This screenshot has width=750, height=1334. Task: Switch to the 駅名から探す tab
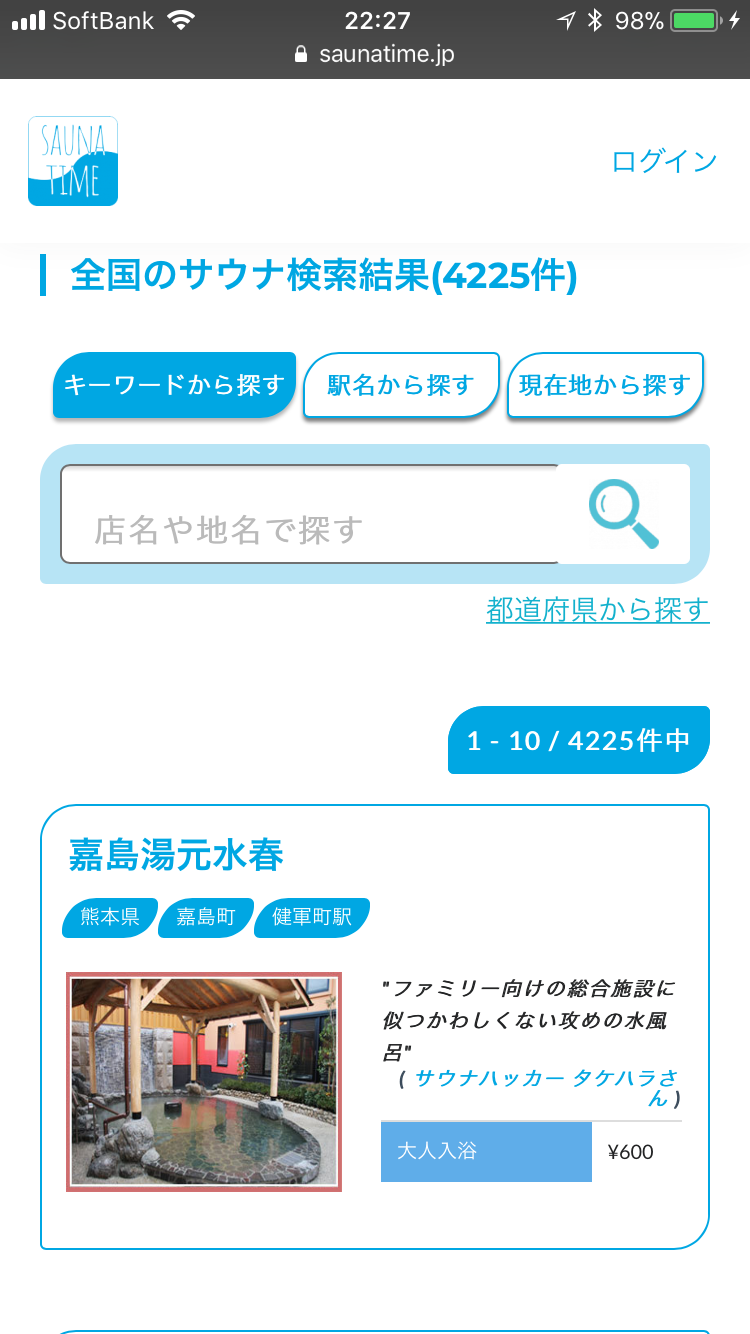coord(401,385)
